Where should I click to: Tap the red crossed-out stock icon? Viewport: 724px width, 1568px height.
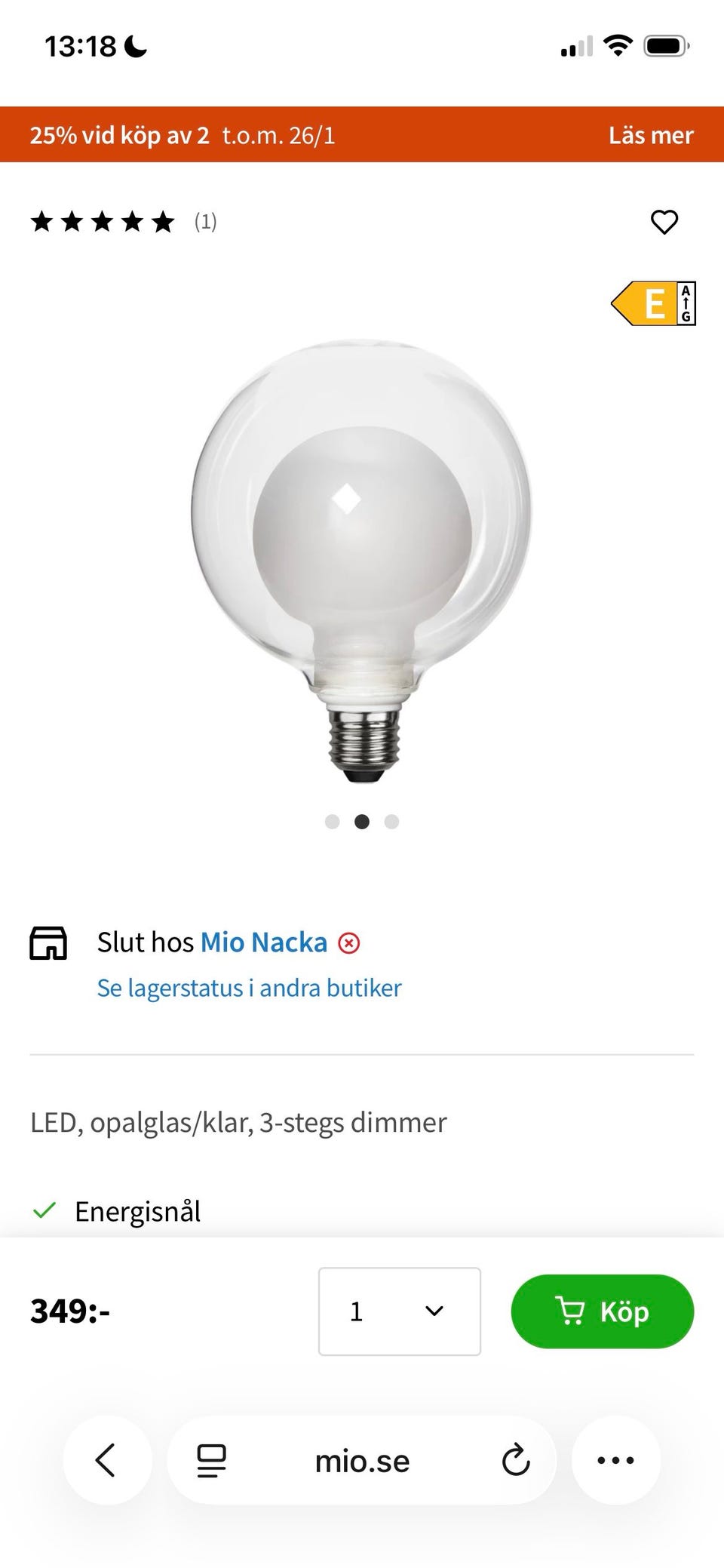[348, 942]
